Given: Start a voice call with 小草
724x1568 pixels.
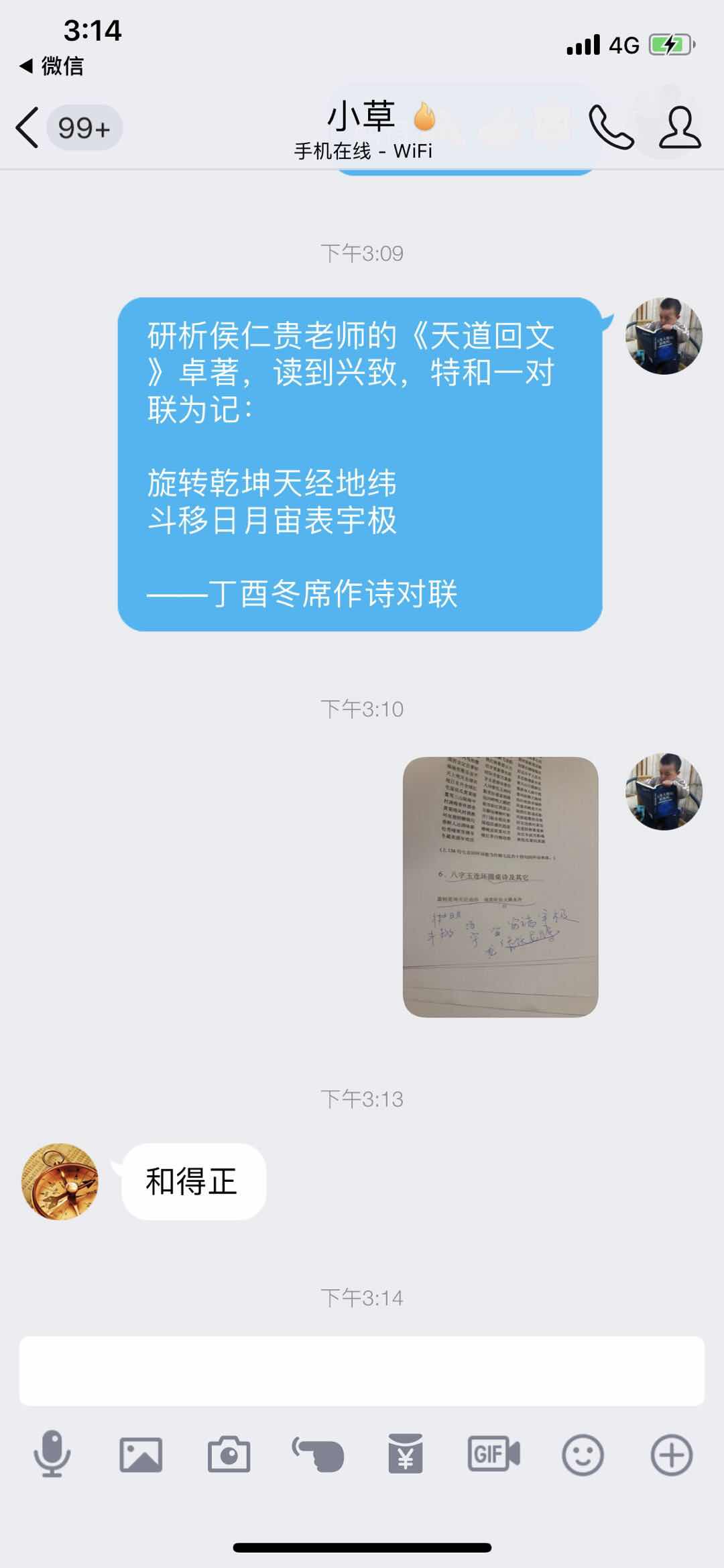Looking at the screenshot, I should (x=611, y=127).
